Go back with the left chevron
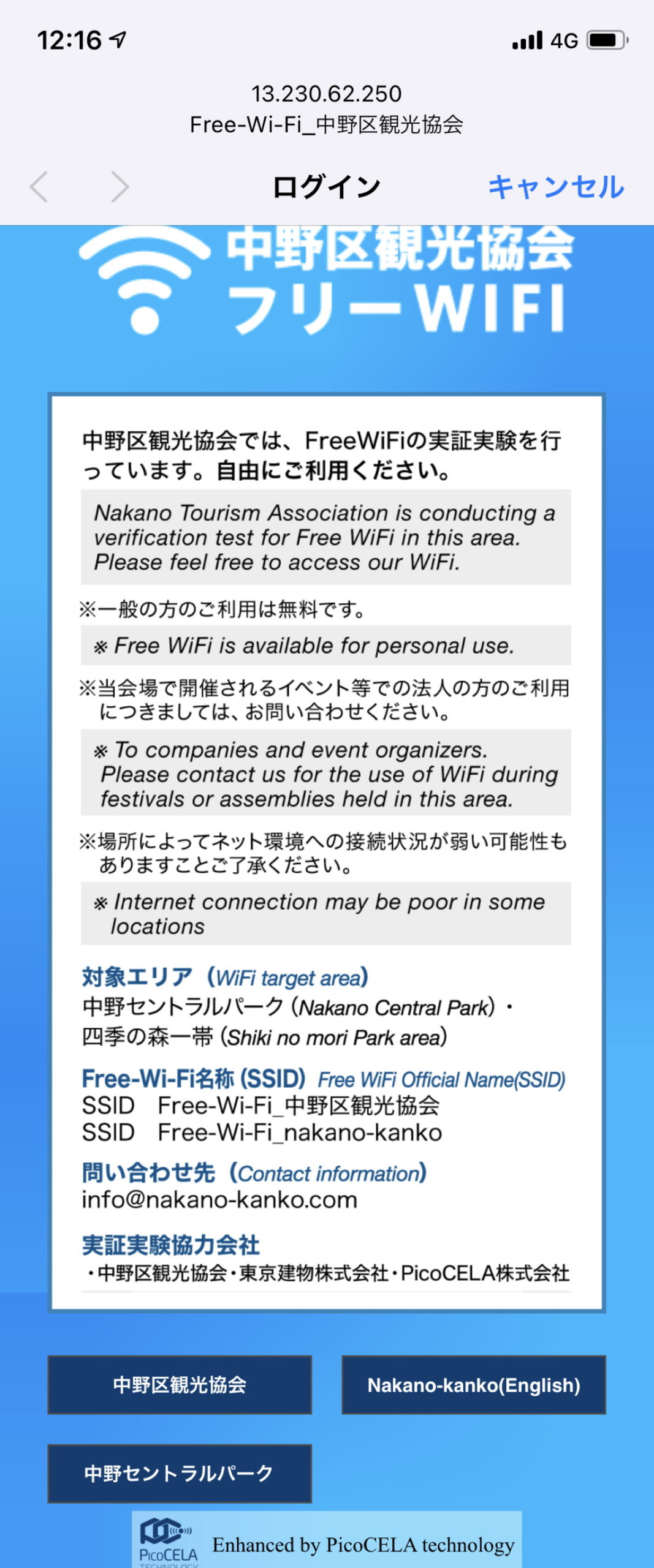The image size is (654, 1568). 39,187
